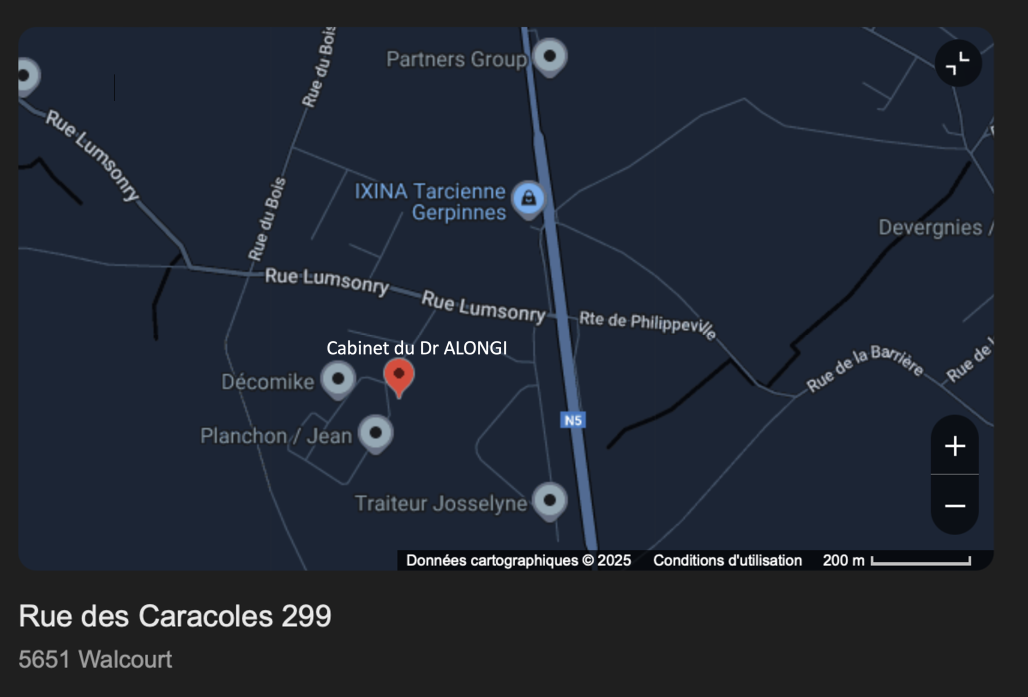Select the red Cabinet du Dr ALONGI pin
This screenshot has height=697, width=1028.
pyautogui.click(x=399, y=377)
